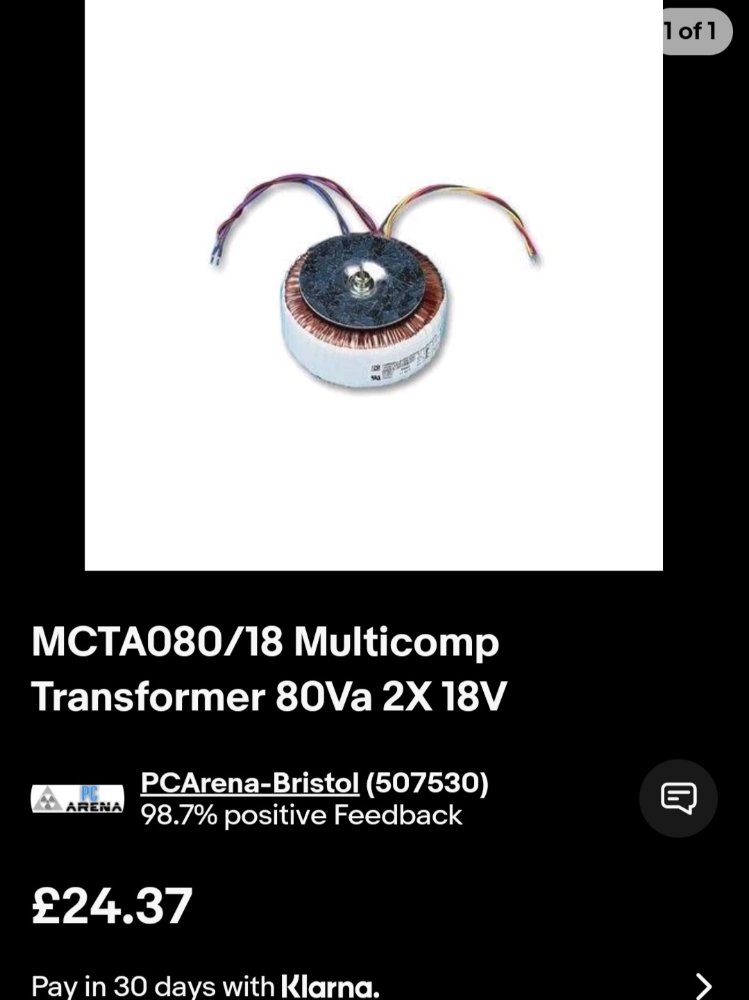Open the PCArena-Bristol seller profile
This screenshot has height=1000, width=749.
249,783
